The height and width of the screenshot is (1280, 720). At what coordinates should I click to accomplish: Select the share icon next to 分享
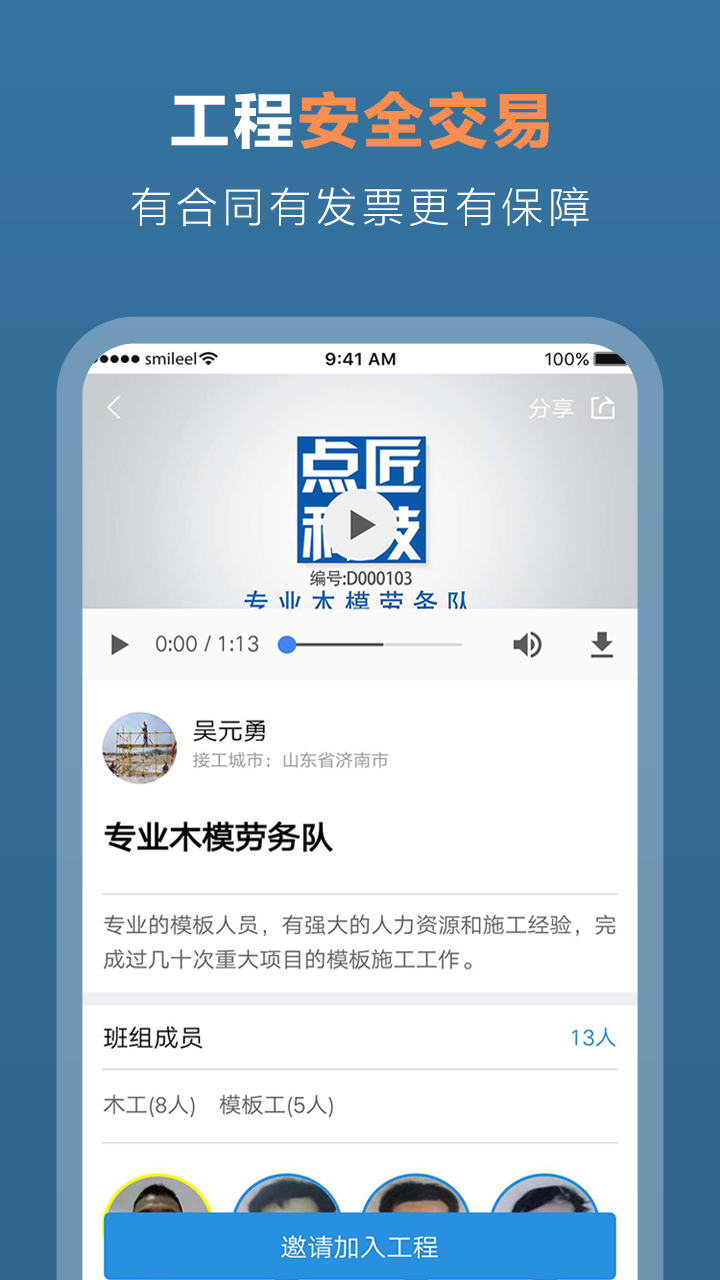point(601,408)
